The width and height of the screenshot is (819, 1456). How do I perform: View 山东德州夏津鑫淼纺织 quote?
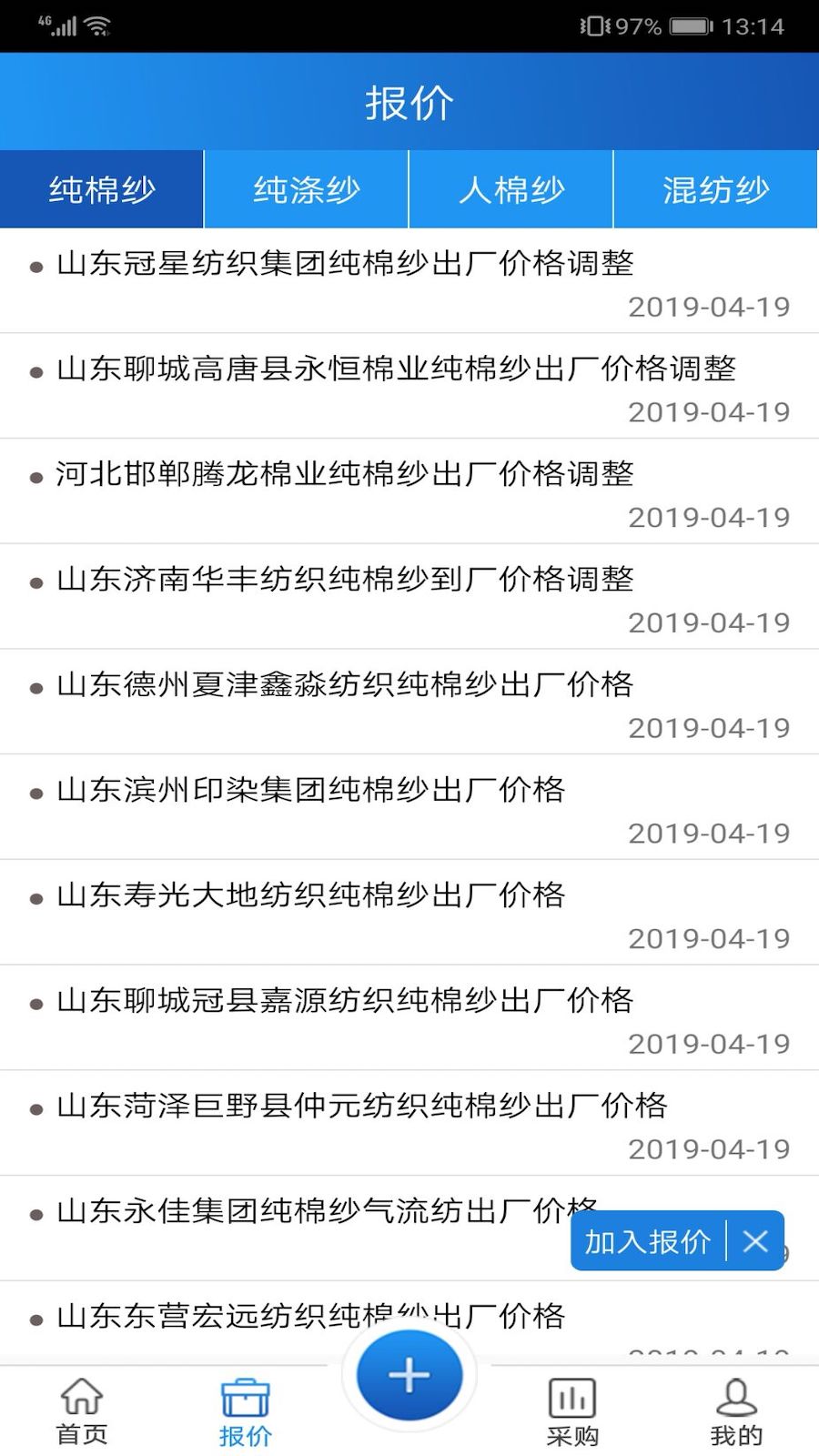coord(346,684)
